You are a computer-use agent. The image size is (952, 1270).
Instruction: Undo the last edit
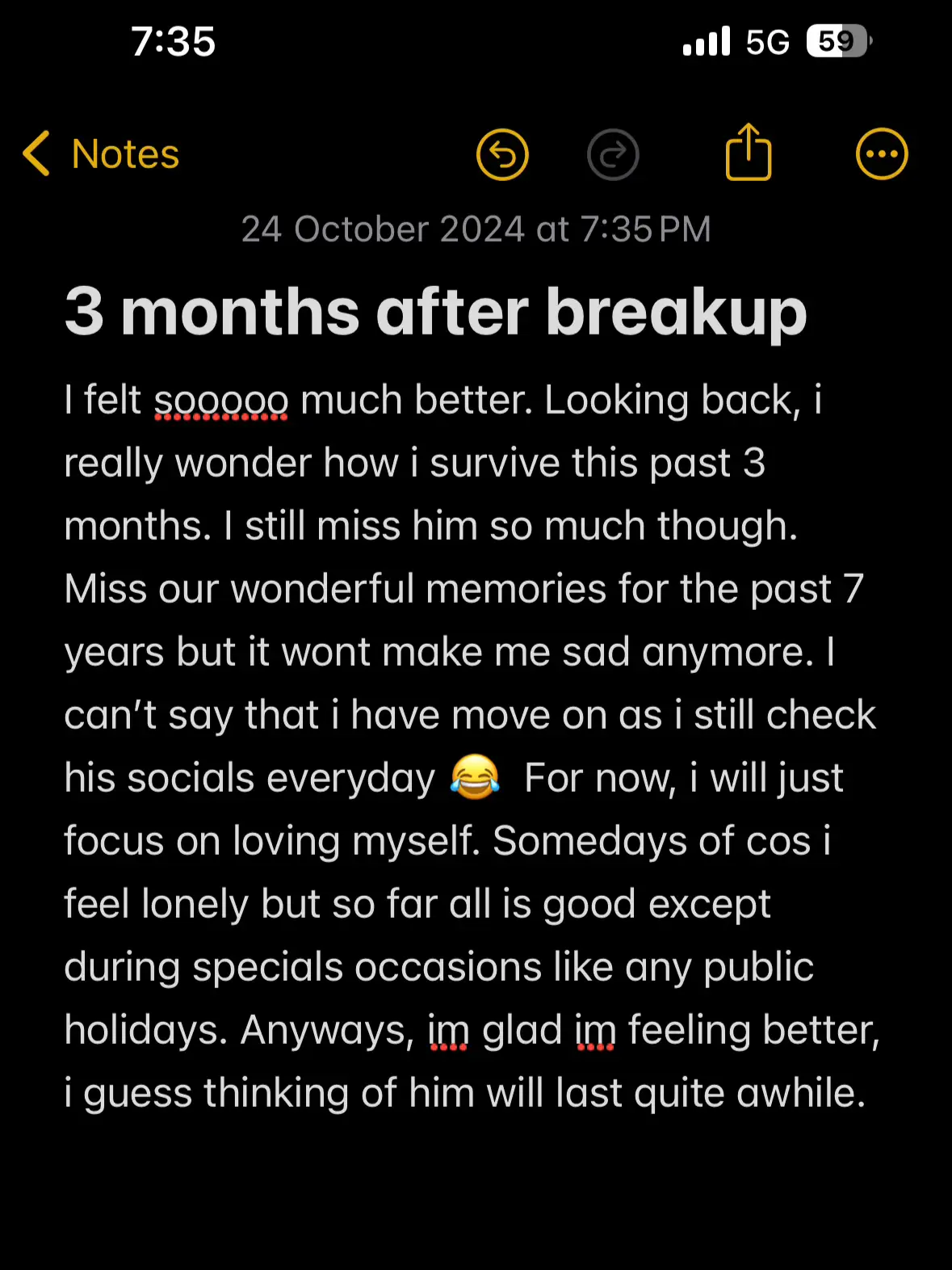point(502,153)
